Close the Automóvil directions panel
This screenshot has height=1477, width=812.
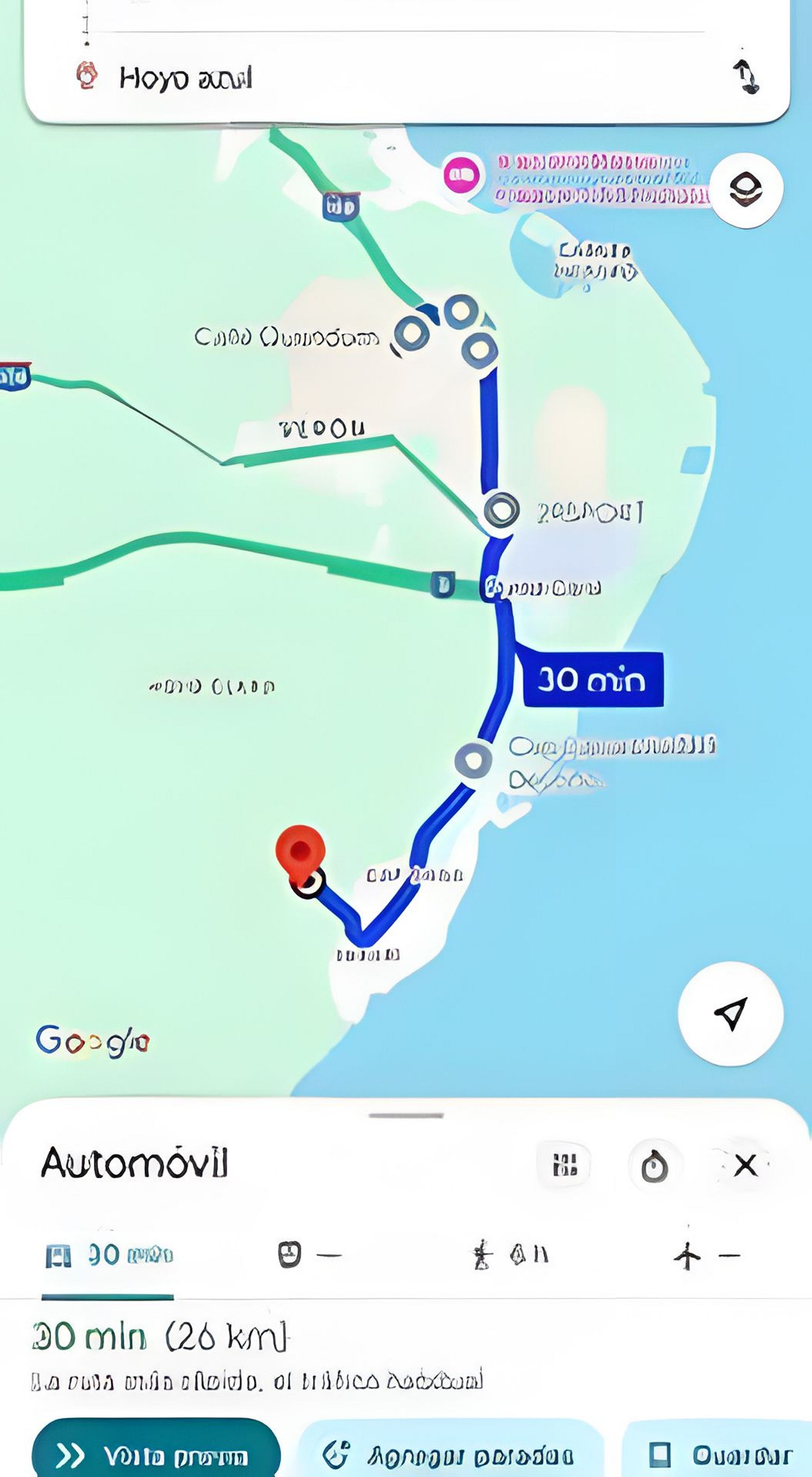(x=745, y=1166)
